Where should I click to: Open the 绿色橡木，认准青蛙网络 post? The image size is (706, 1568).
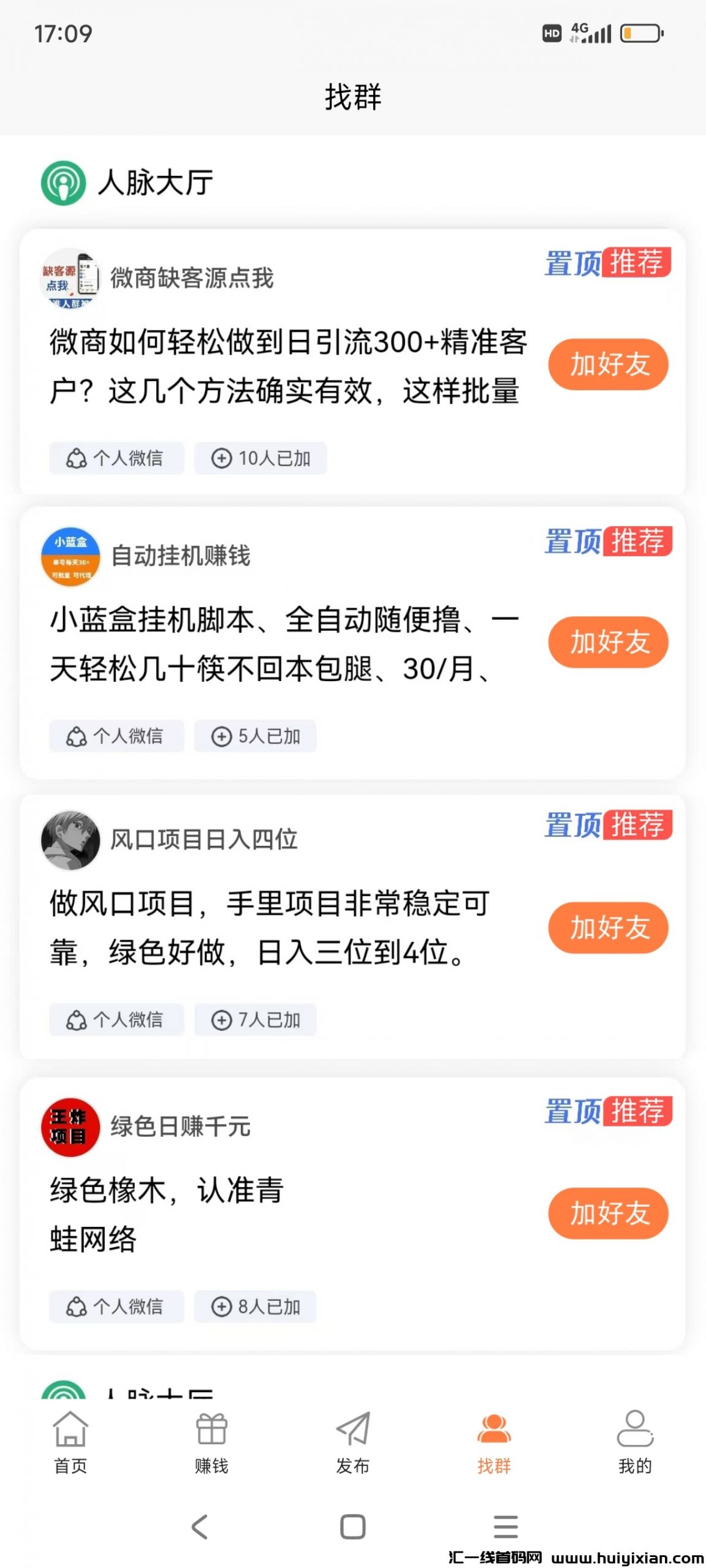click(167, 1215)
